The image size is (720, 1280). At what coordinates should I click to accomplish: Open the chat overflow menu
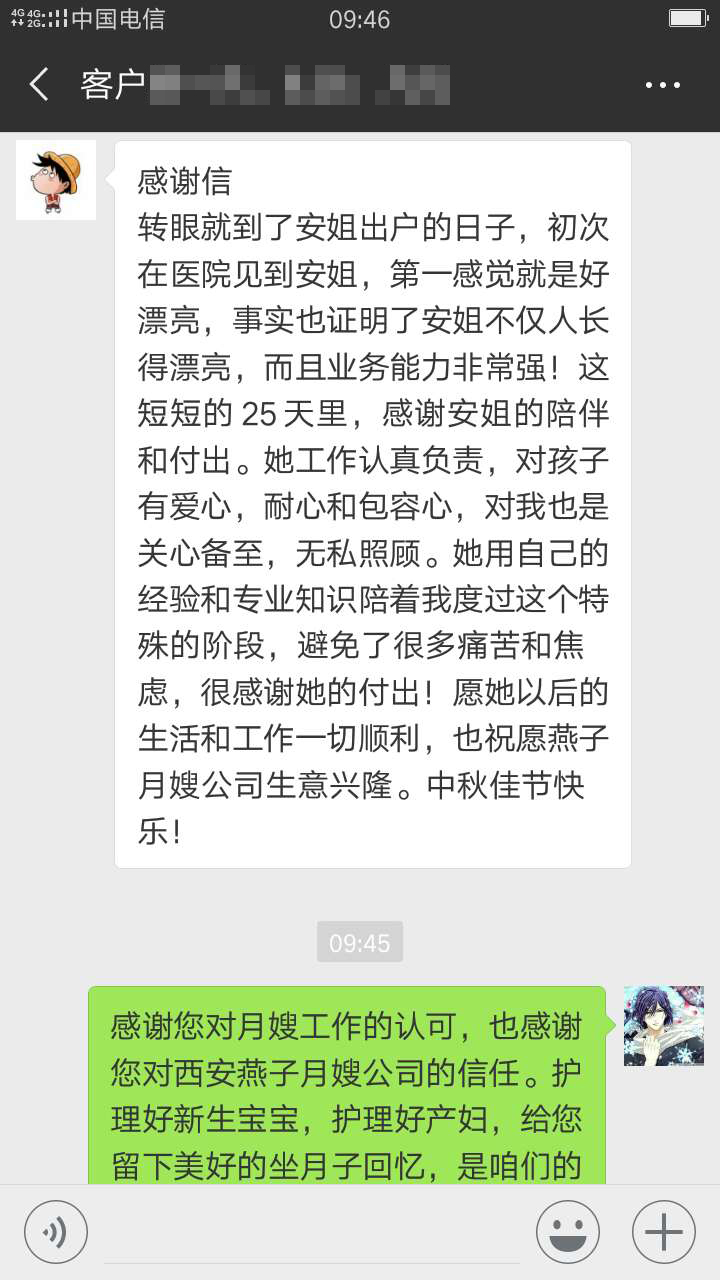click(662, 86)
